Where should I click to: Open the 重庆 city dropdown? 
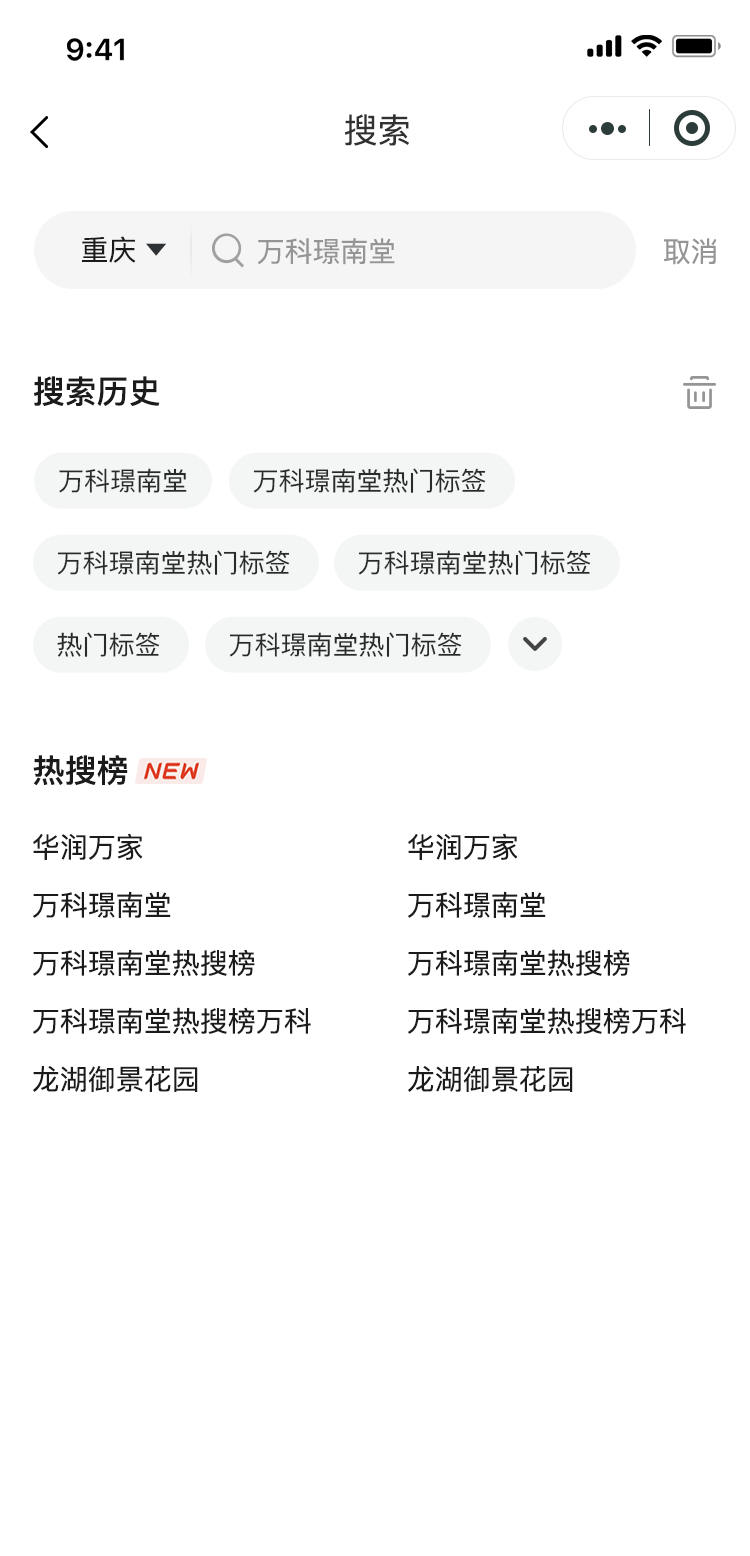123,250
